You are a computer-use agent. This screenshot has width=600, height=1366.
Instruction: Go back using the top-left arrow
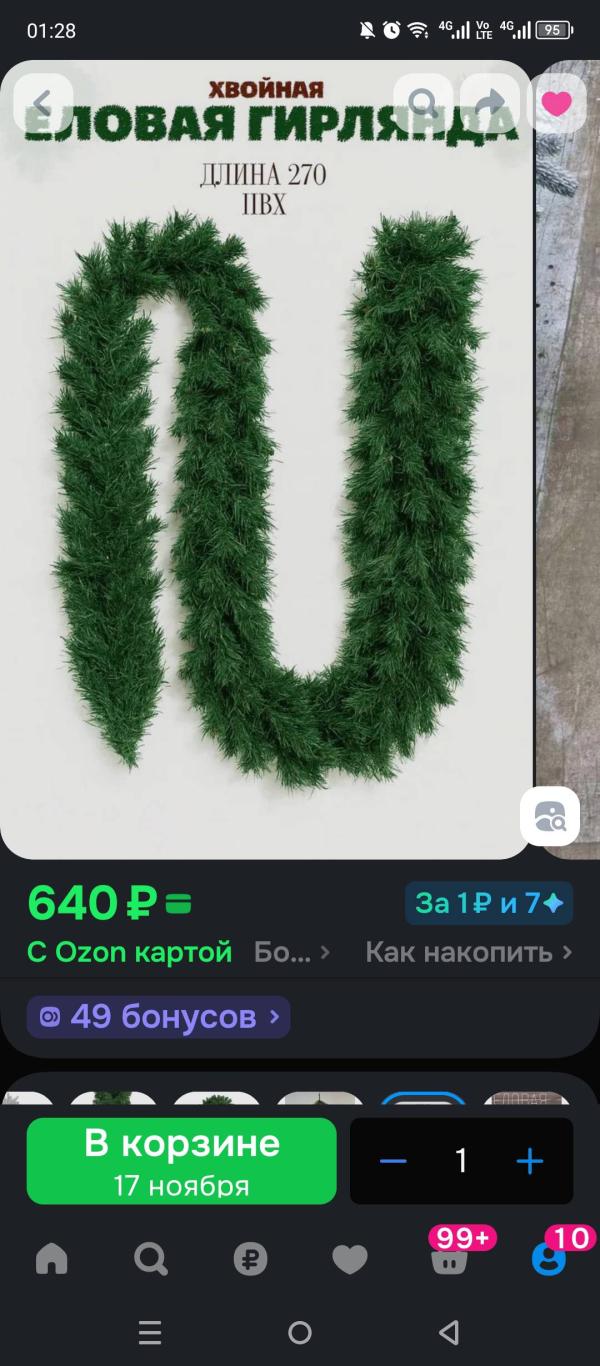coord(43,103)
